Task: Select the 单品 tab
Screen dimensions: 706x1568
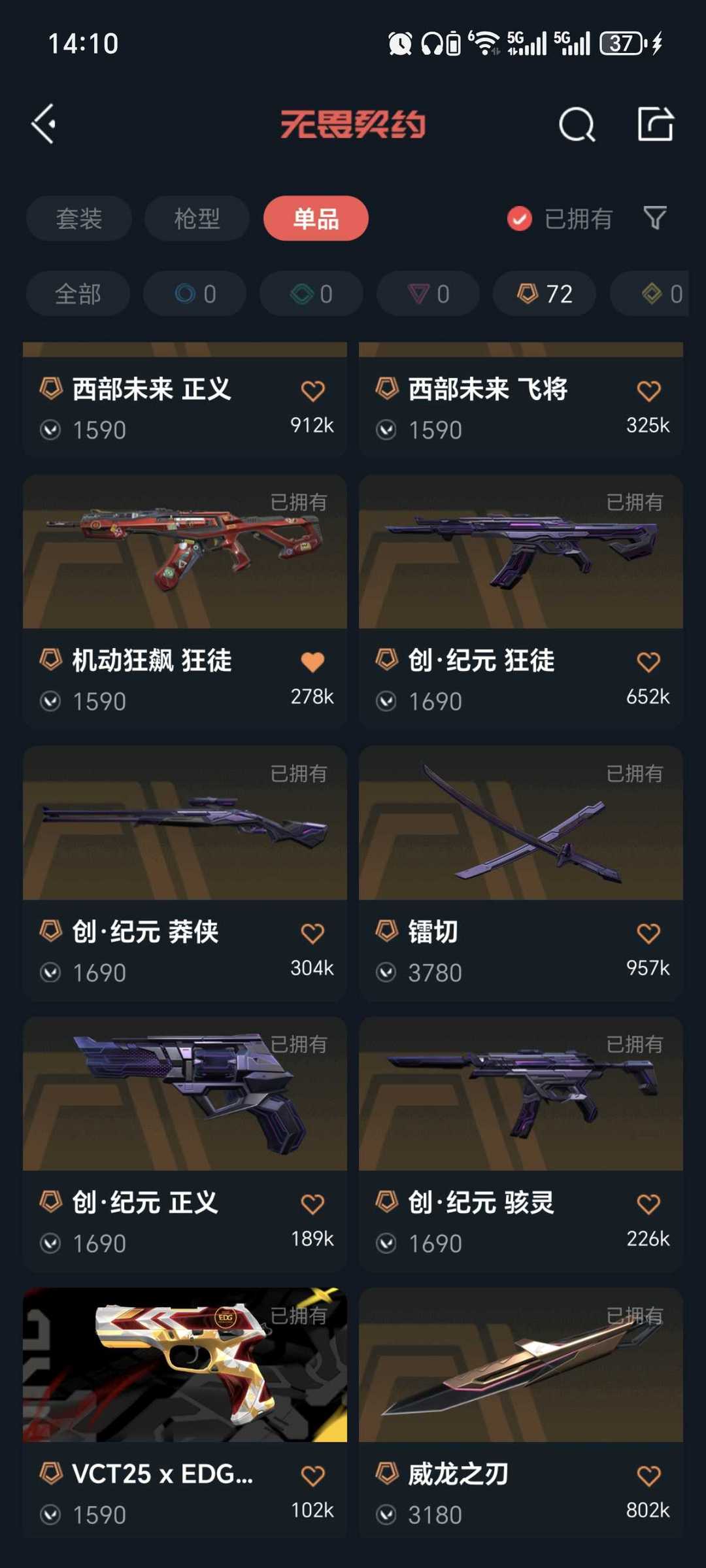Action: (314, 218)
